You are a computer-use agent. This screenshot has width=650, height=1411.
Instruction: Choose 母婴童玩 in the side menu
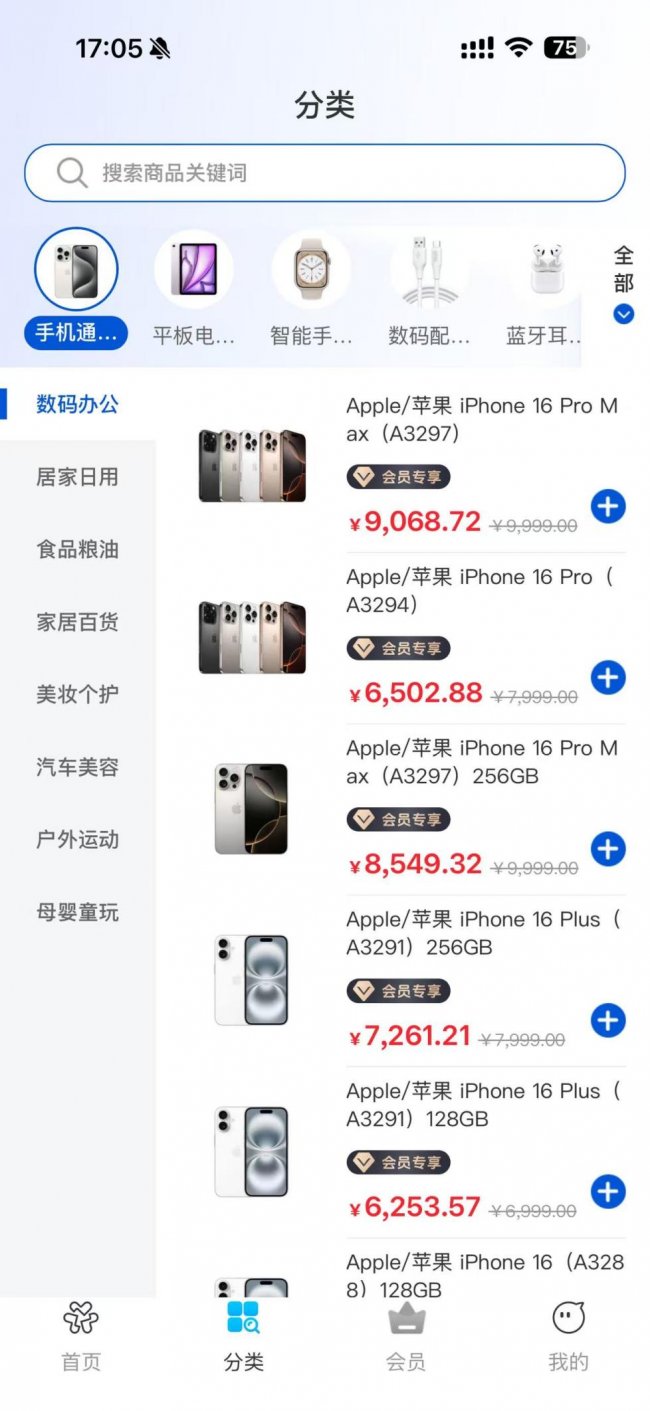click(x=77, y=912)
